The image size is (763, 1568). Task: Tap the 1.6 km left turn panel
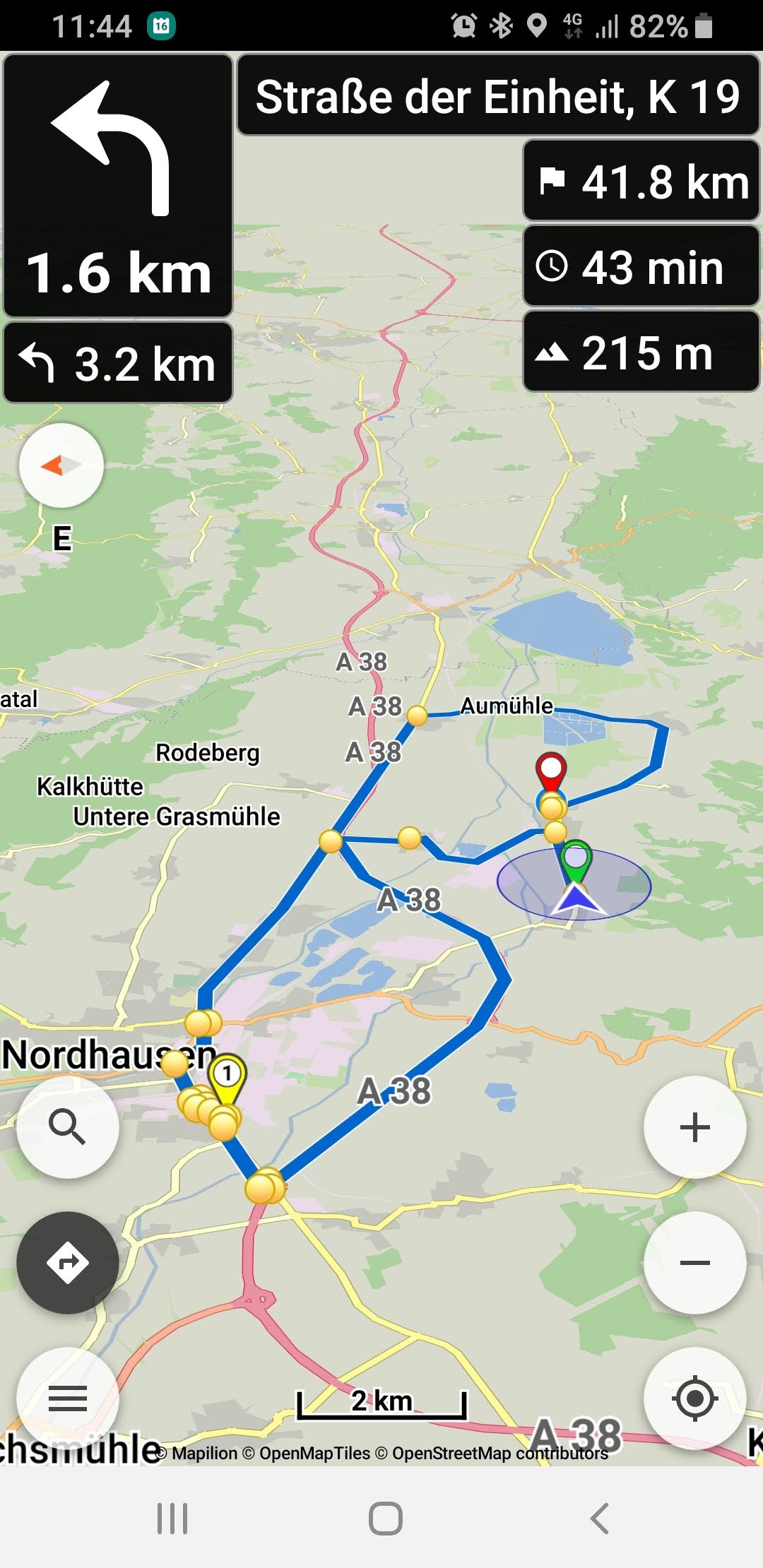[x=118, y=186]
